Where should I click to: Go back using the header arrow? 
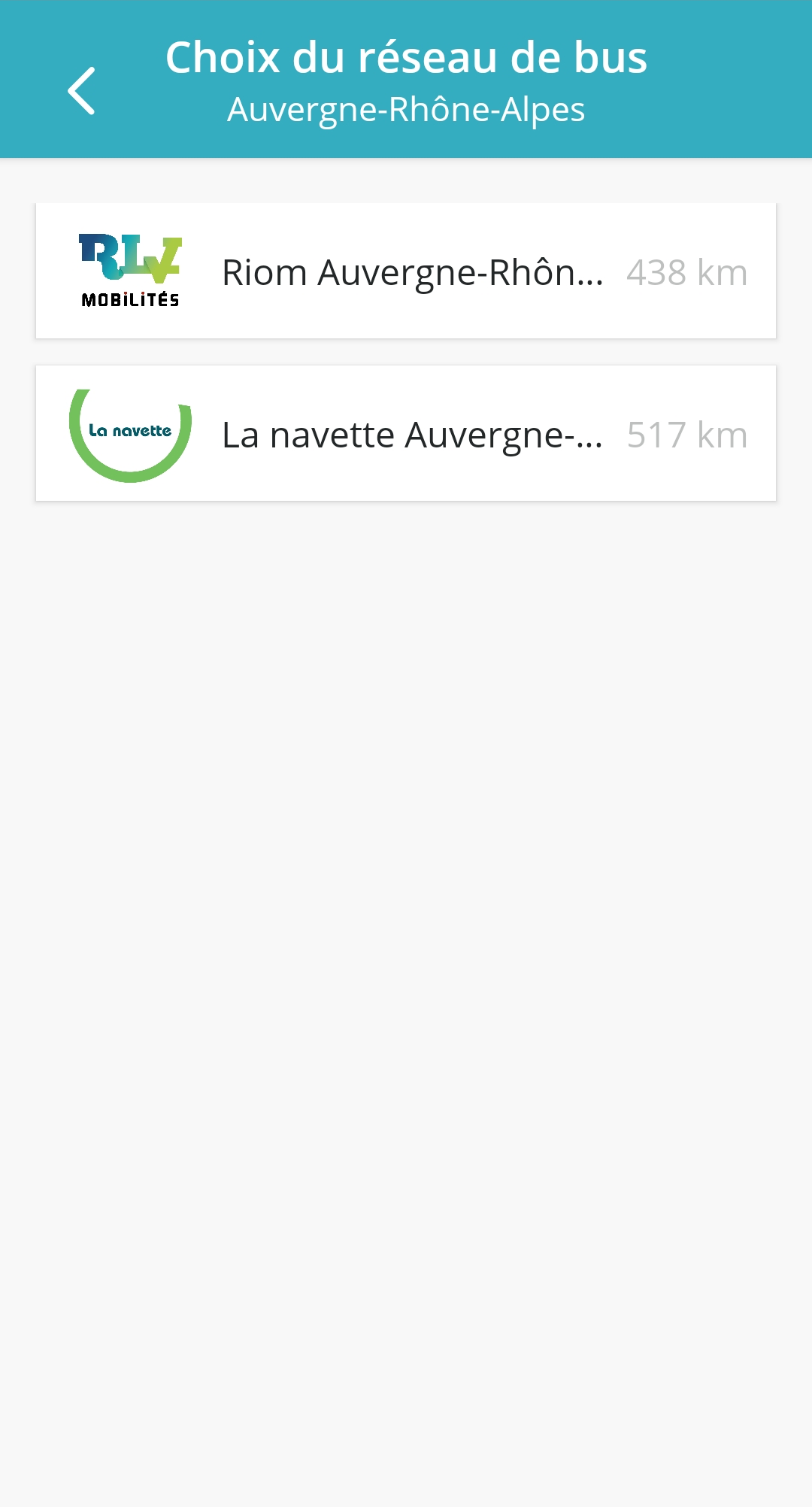tap(81, 90)
